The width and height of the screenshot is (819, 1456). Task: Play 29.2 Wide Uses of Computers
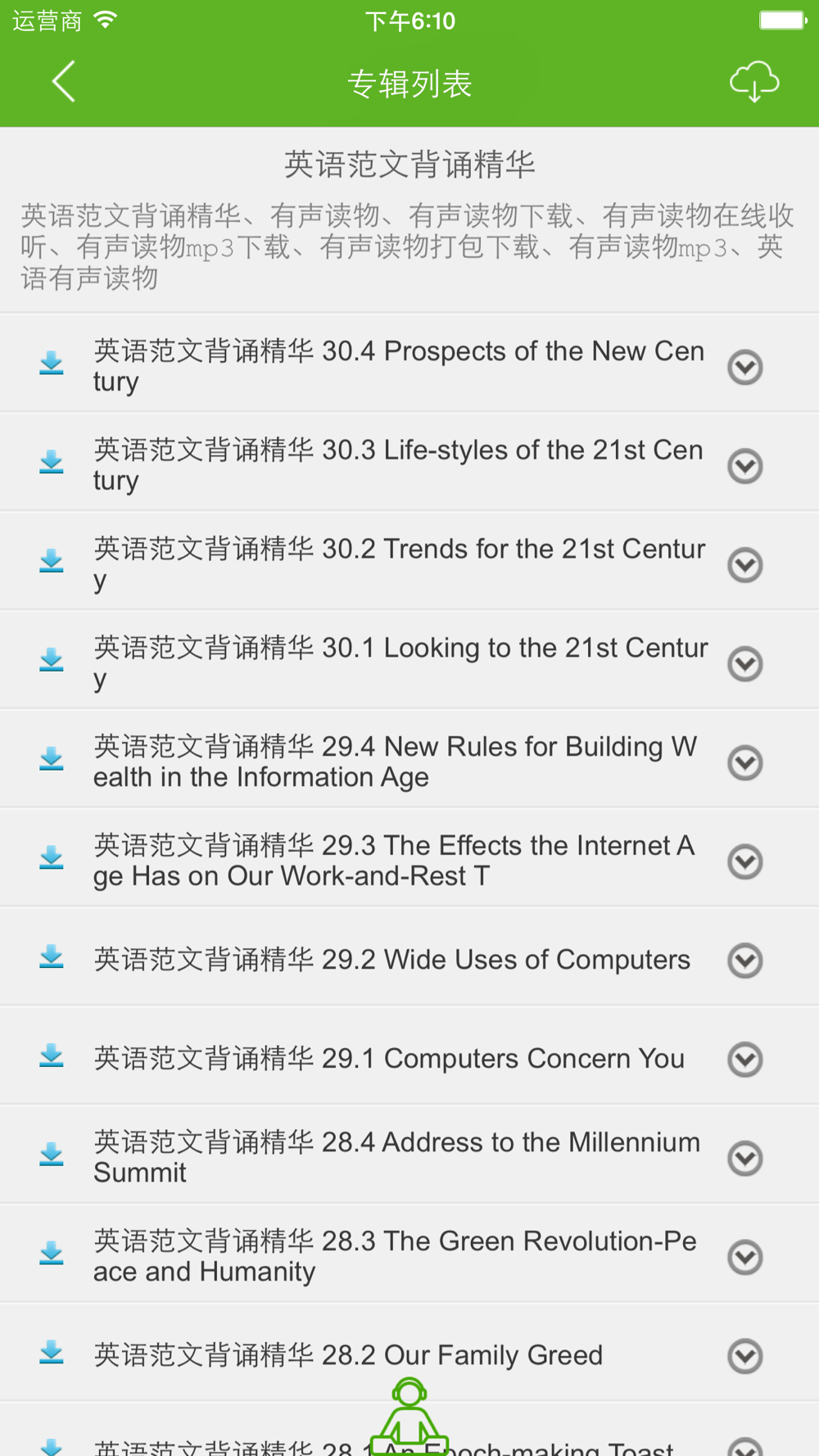point(391,960)
